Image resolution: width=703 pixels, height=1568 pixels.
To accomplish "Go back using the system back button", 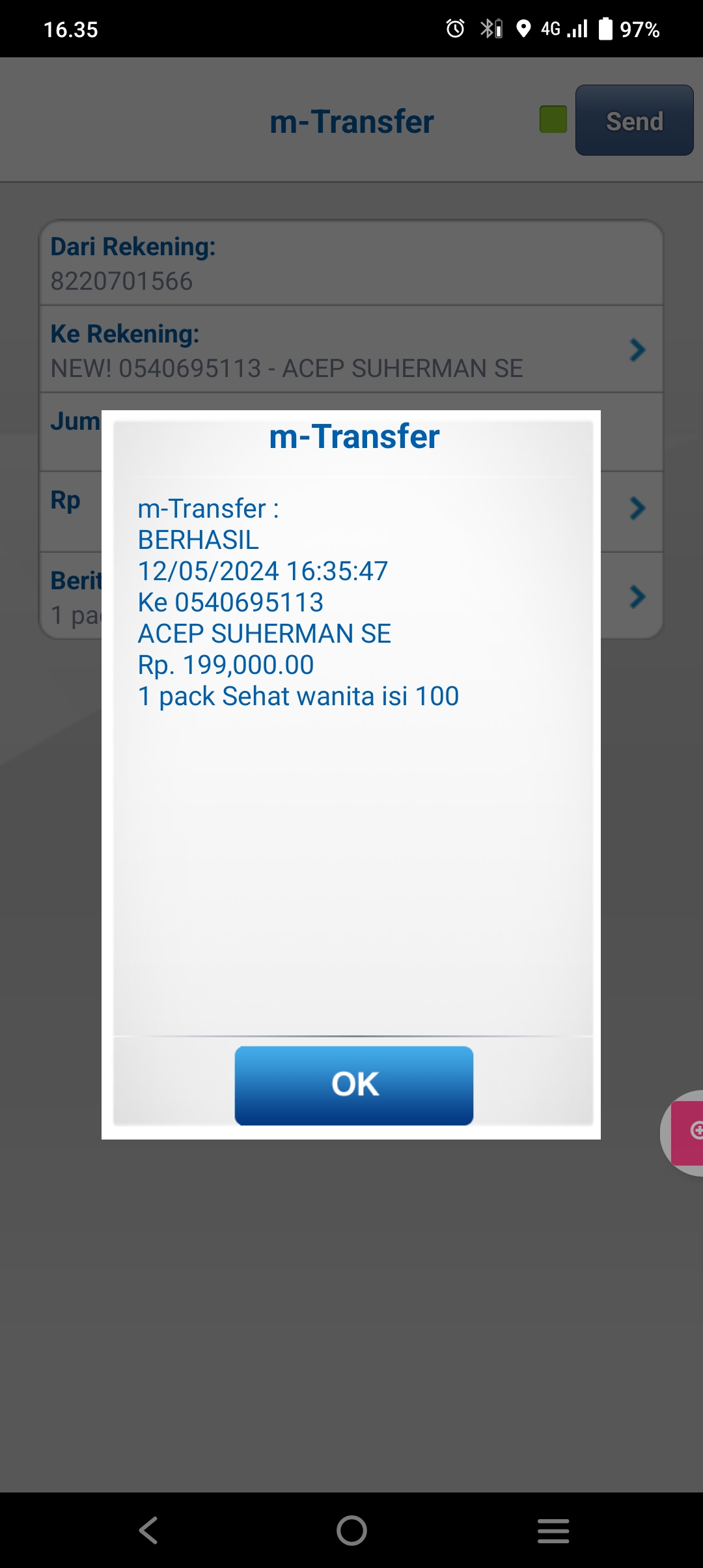I will tap(149, 1530).
